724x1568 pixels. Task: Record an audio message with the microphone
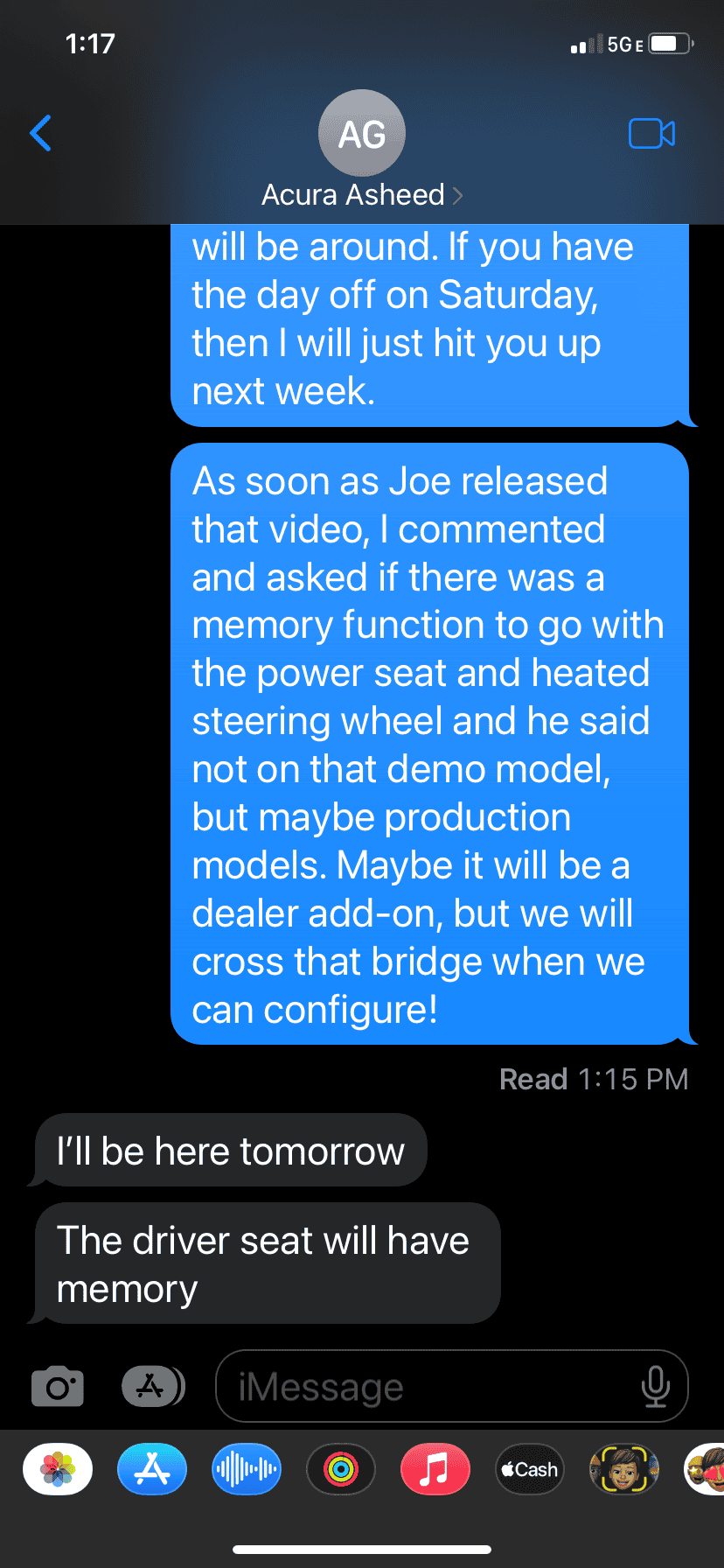[x=655, y=1387]
